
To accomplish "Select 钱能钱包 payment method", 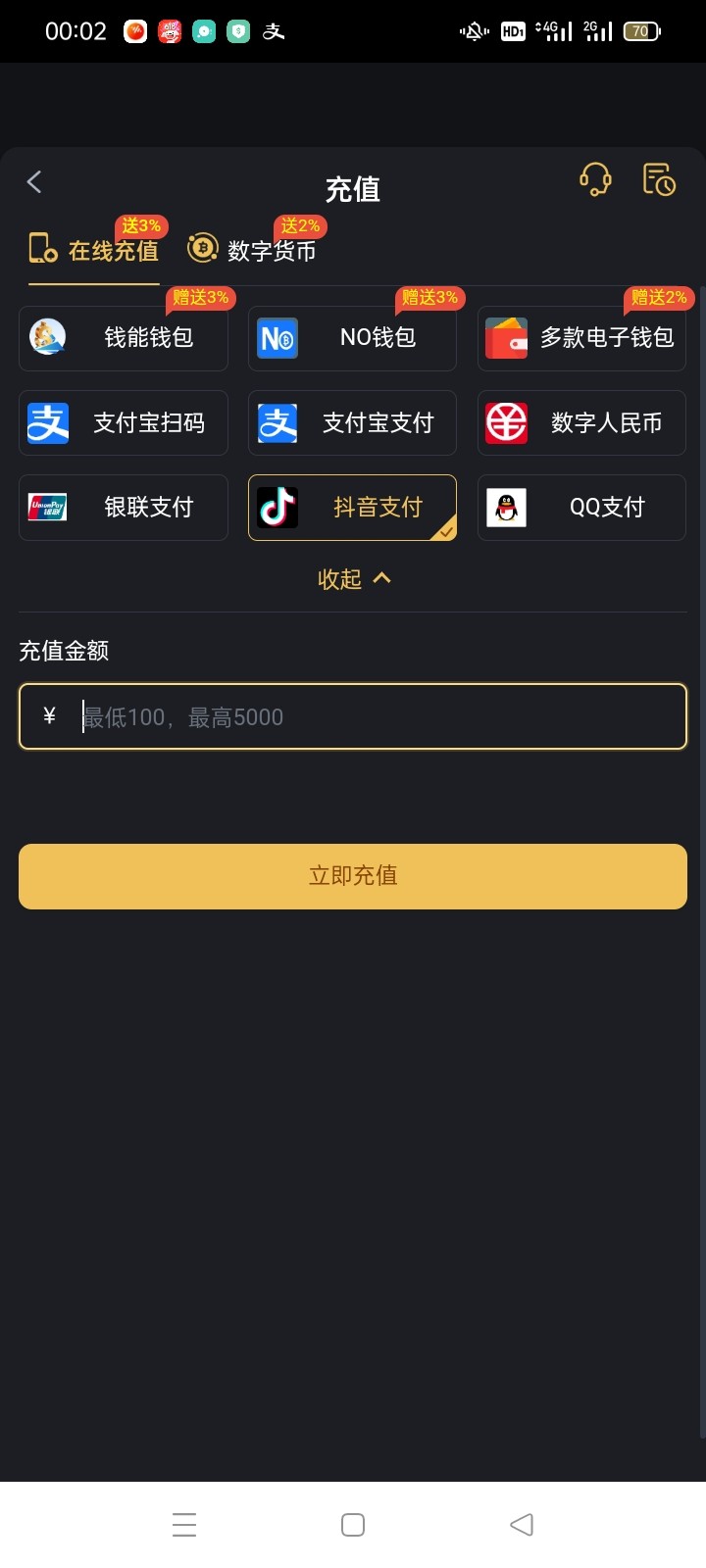I will coord(124,338).
